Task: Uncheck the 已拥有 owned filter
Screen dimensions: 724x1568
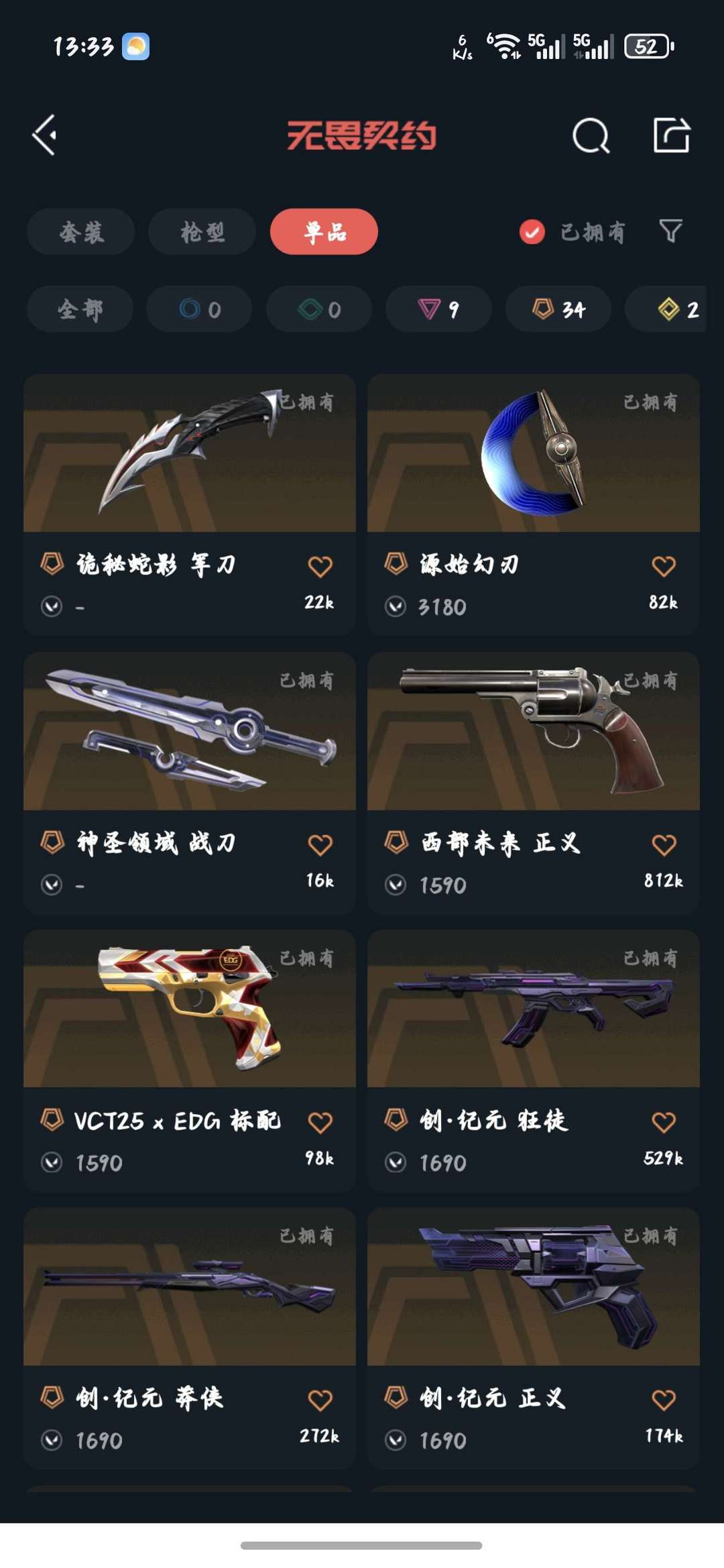Action: [531, 231]
